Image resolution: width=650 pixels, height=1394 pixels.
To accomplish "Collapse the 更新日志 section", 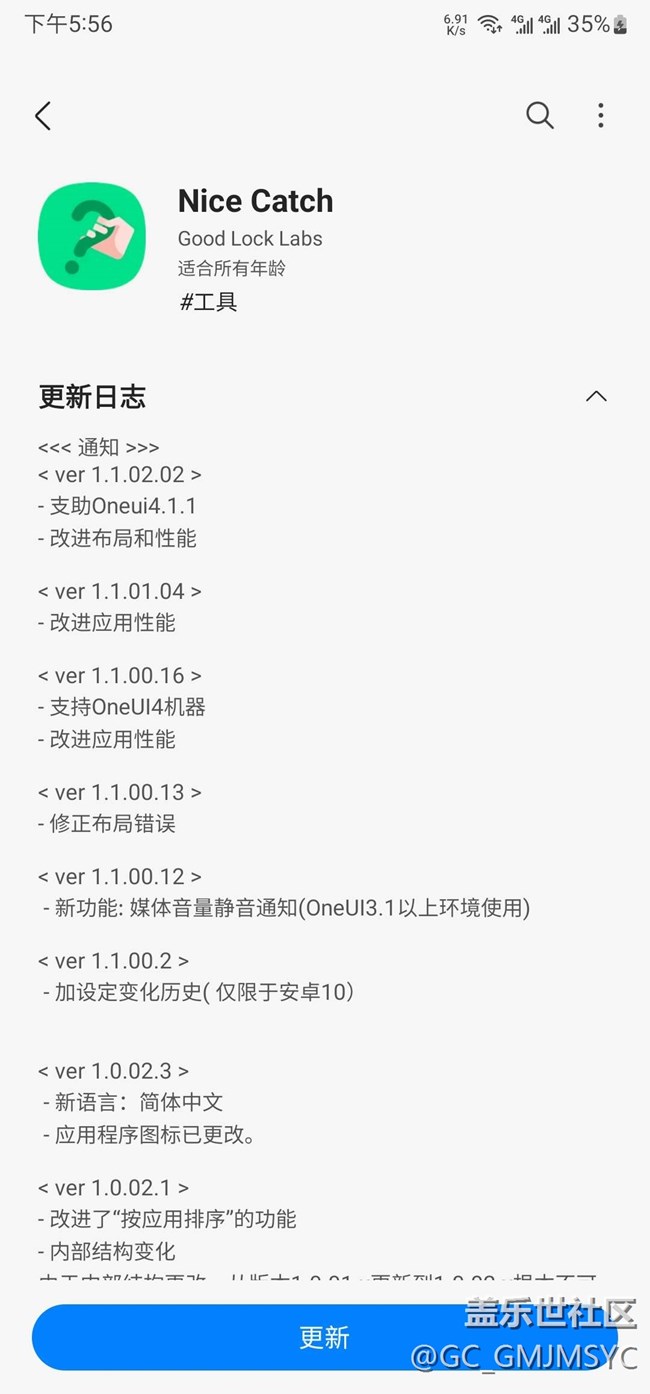I will 596,396.
